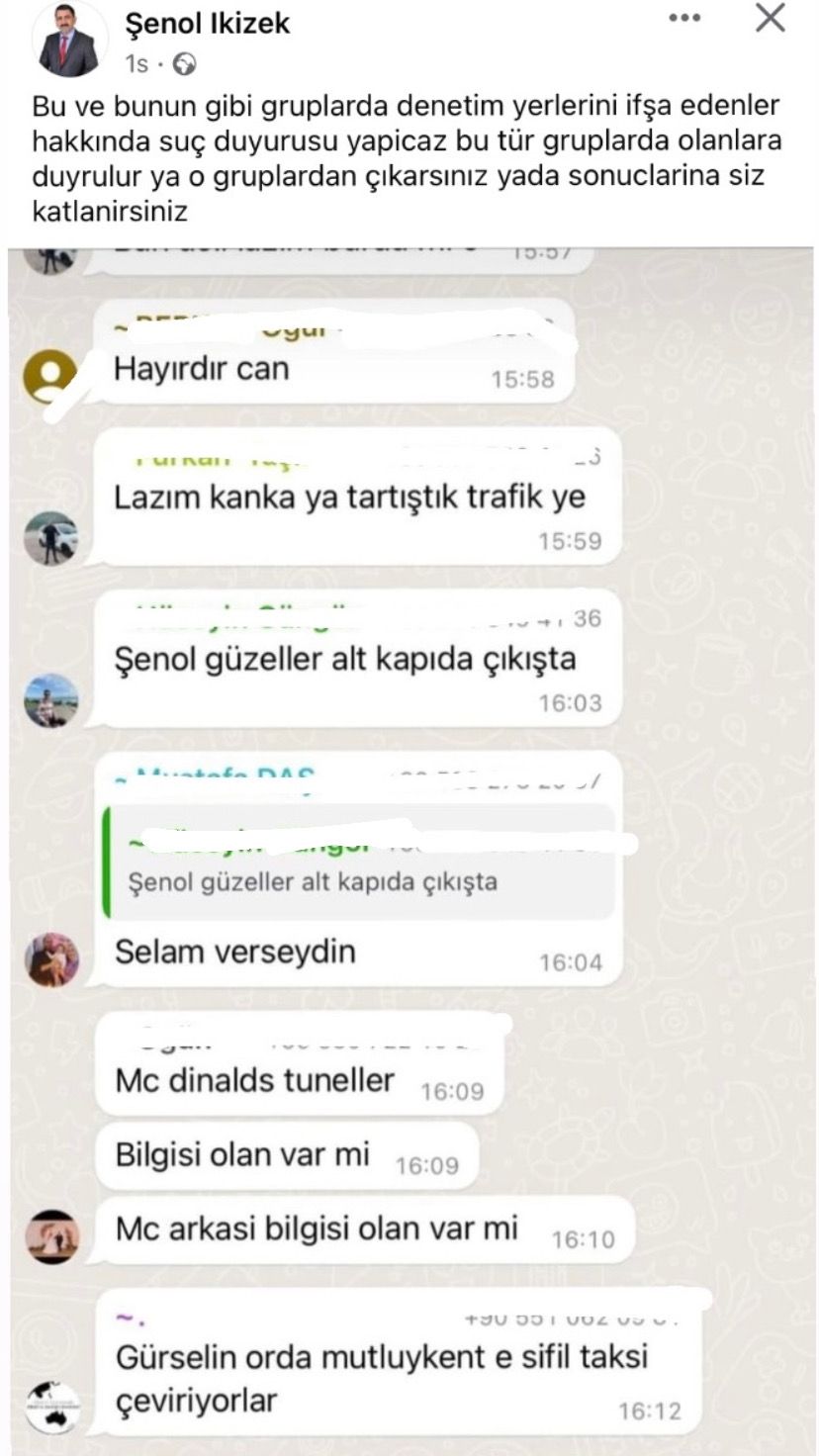The width and height of the screenshot is (819, 1456).
Task: Open Şenol Ikizek's profile via name
Action: (x=207, y=24)
